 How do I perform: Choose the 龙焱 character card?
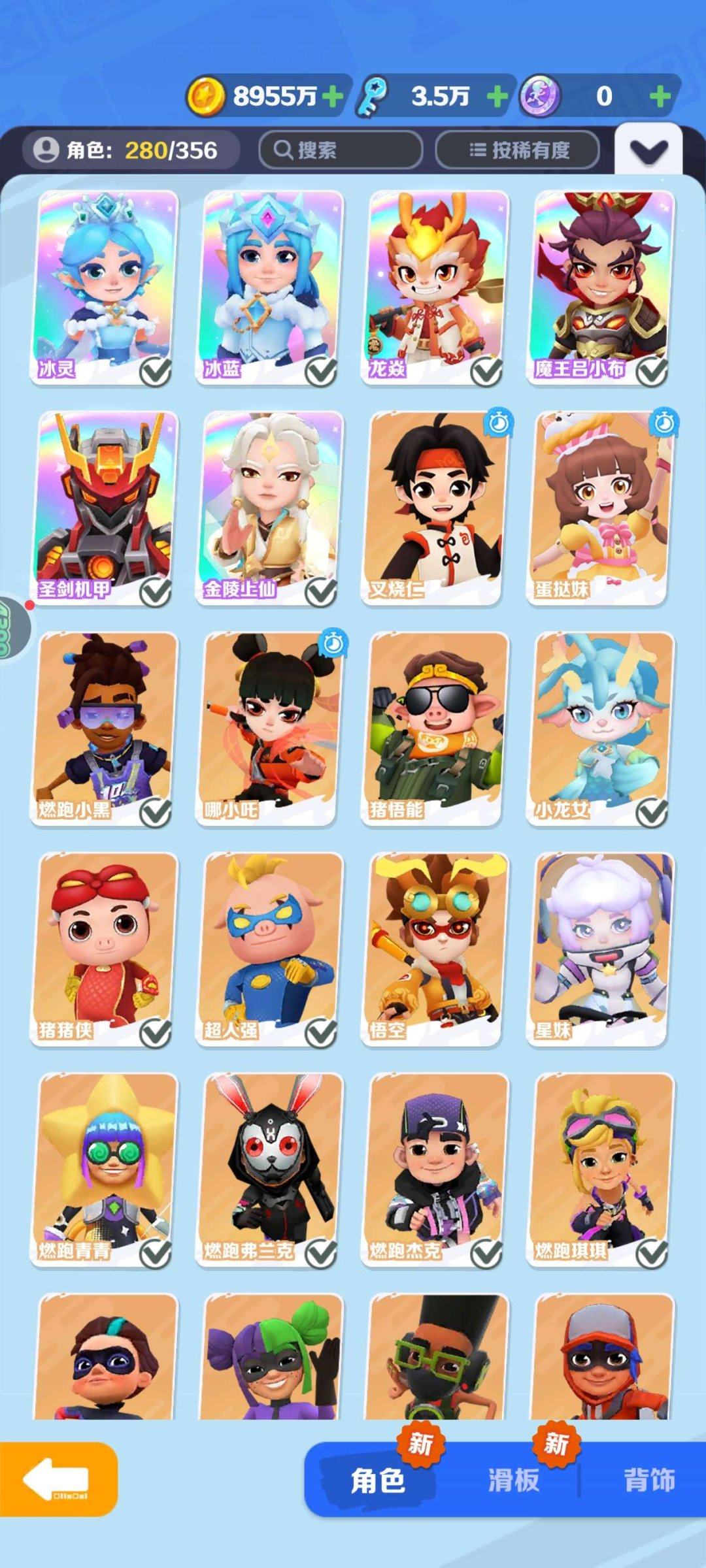point(435,286)
